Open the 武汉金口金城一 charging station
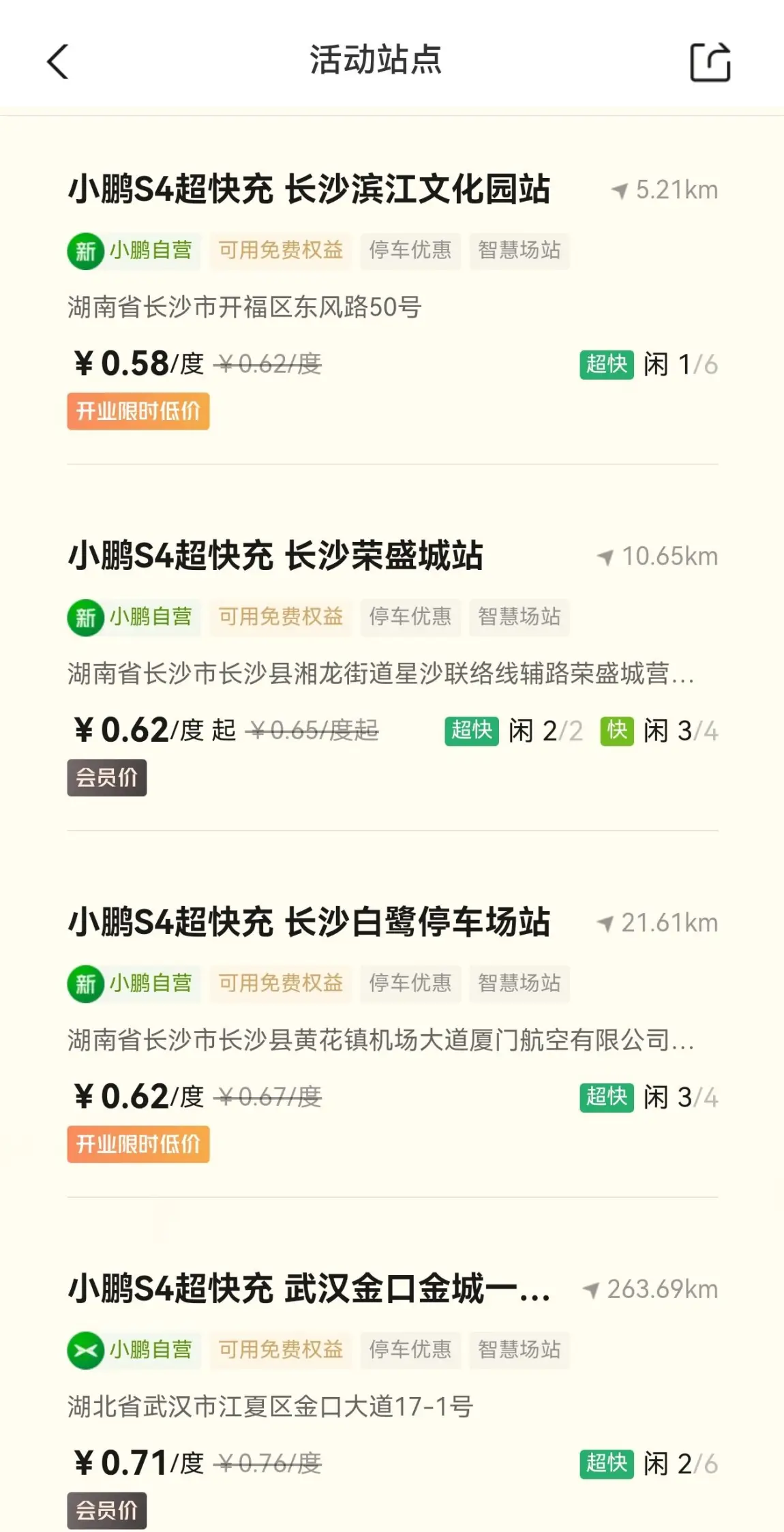The height and width of the screenshot is (1532, 784). point(309,1289)
